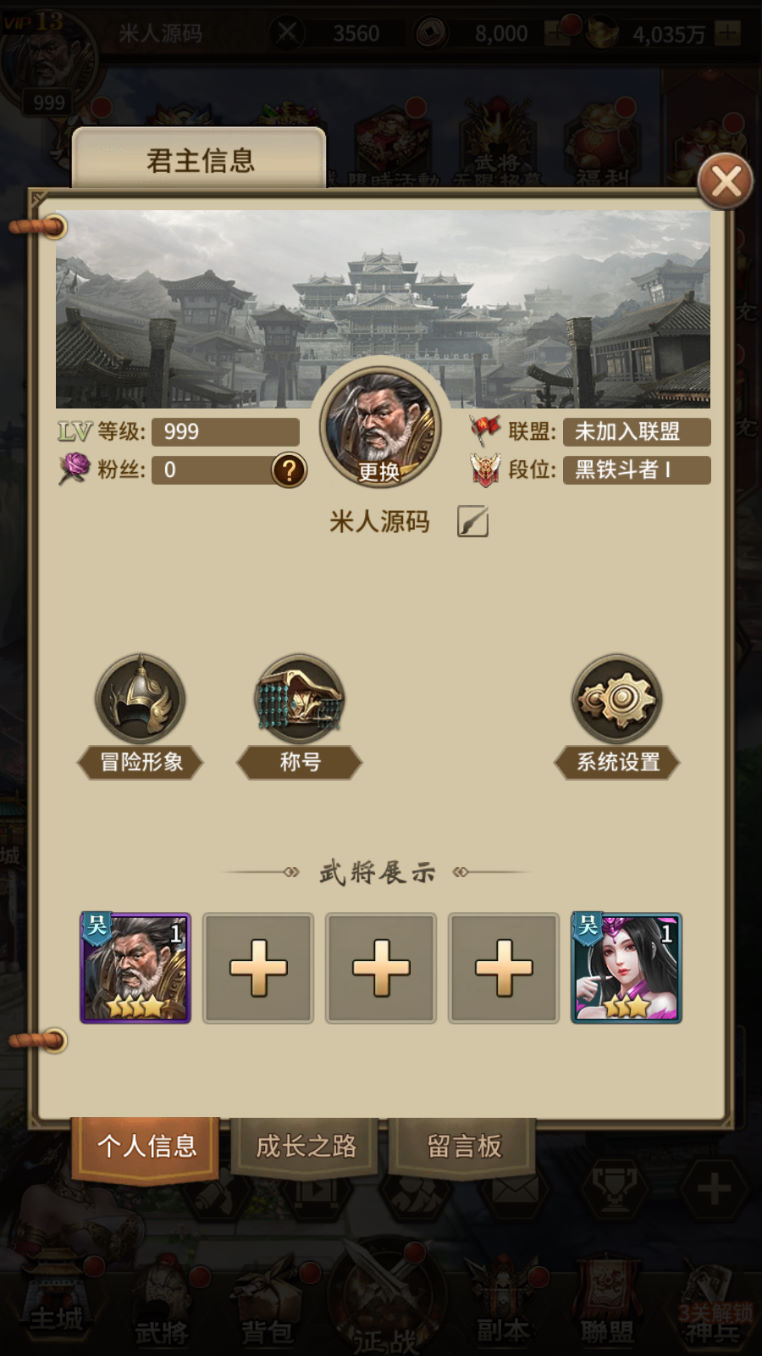Tap the female general card
This screenshot has width=762, height=1356.
626,967
